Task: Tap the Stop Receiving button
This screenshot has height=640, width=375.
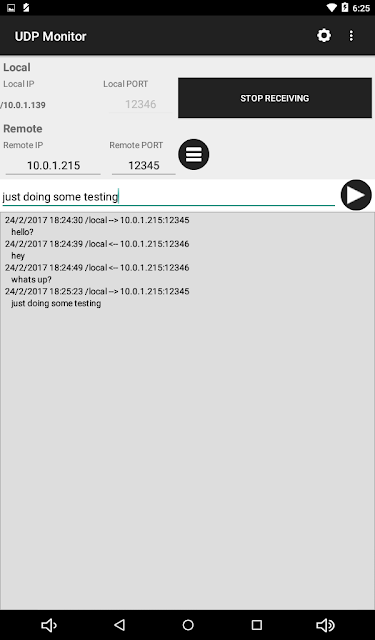Action: pyautogui.click(x=275, y=98)
